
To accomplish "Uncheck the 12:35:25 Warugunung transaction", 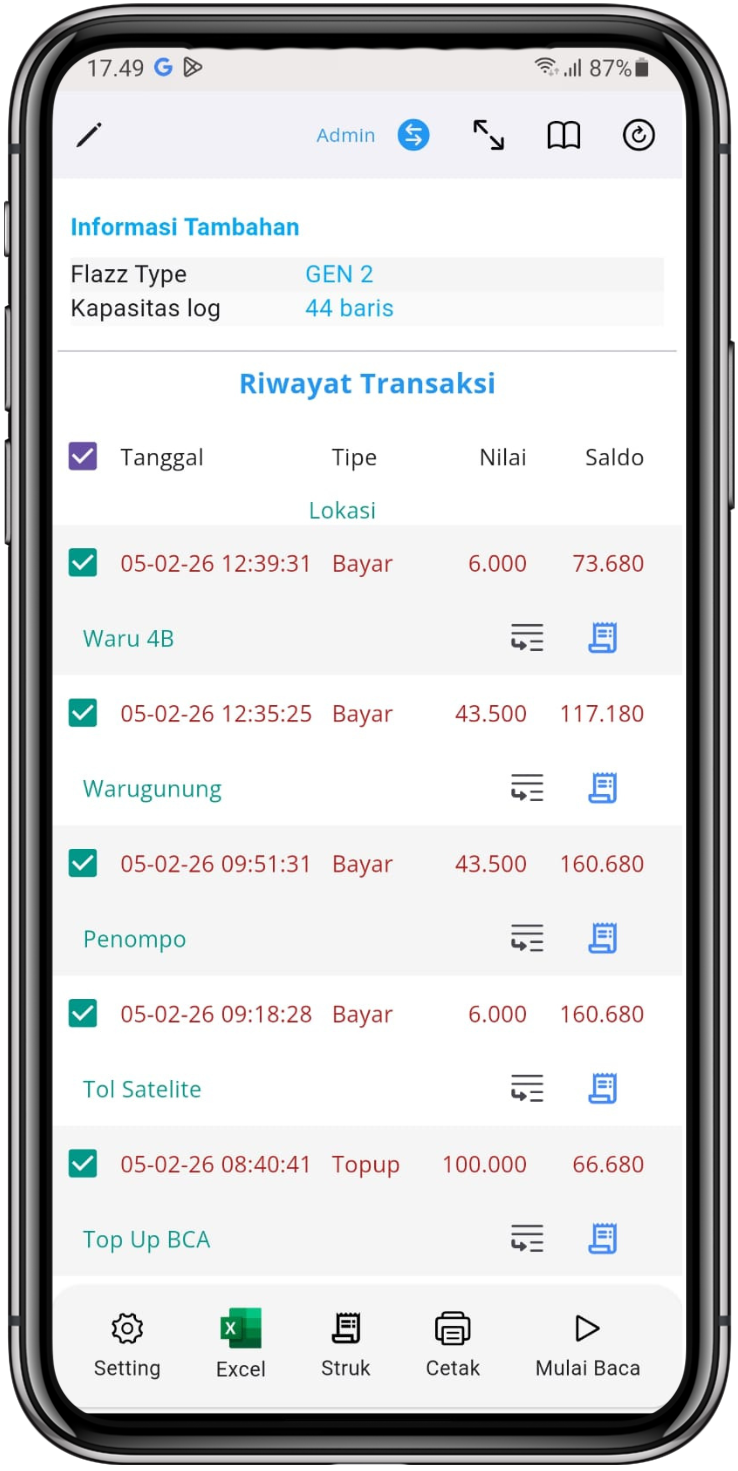I will [83, 713].
